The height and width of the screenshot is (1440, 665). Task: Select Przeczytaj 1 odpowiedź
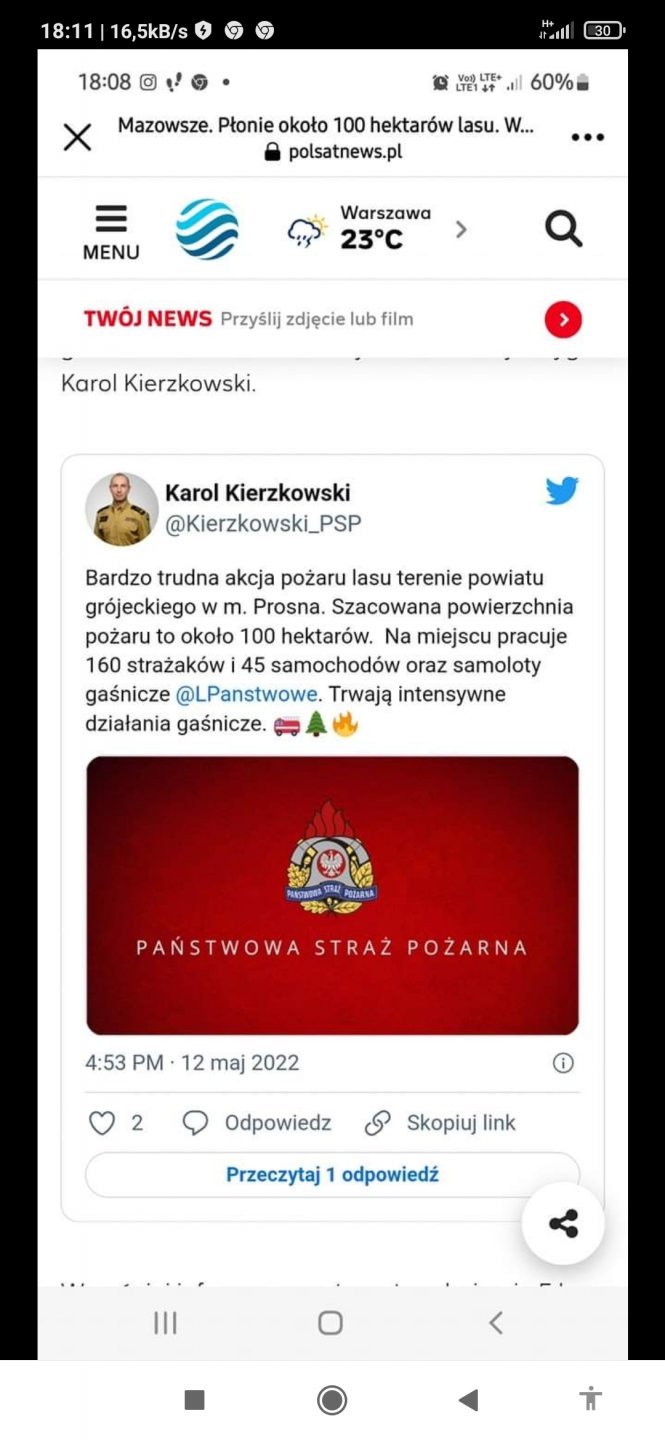tap(332, 1175)
